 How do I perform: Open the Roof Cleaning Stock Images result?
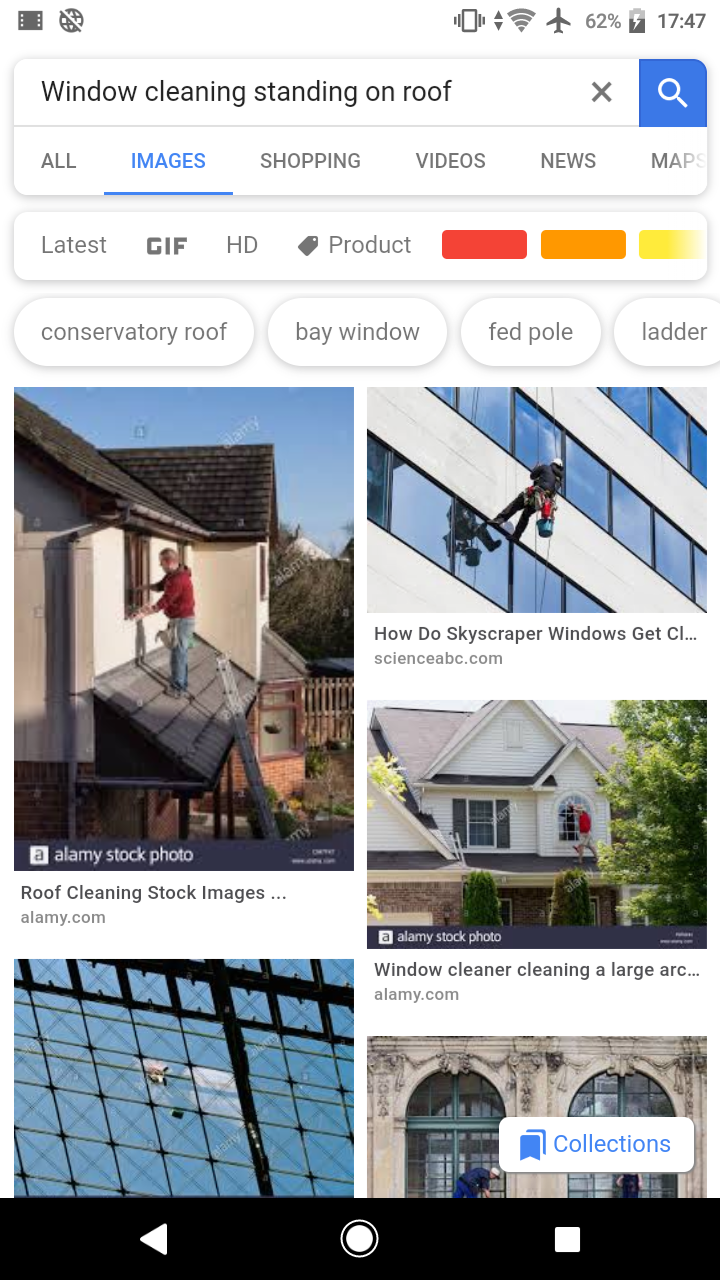point(184,628)
